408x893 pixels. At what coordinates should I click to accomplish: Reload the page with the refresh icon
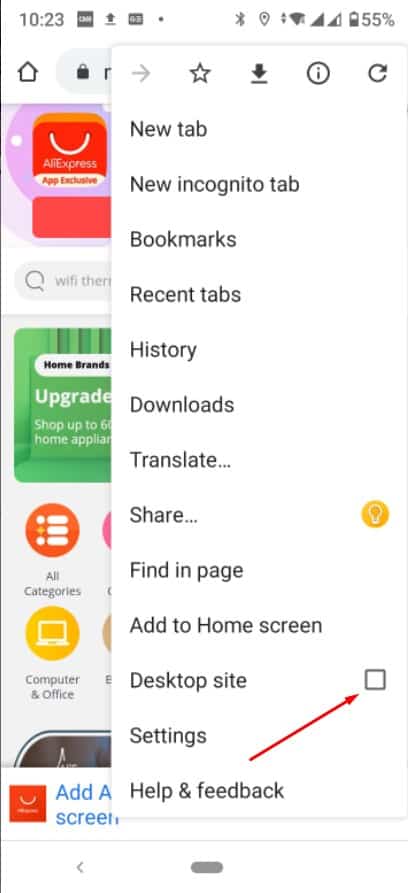pyautogui.click(x=377, y=73)
